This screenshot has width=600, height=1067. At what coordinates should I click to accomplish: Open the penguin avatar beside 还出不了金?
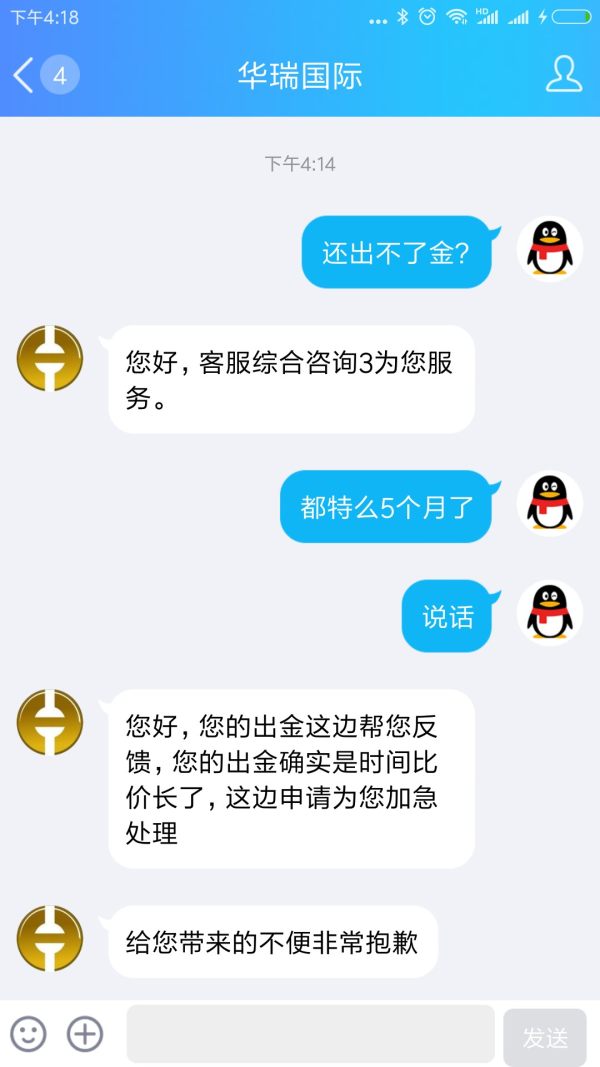pos(550,249)
